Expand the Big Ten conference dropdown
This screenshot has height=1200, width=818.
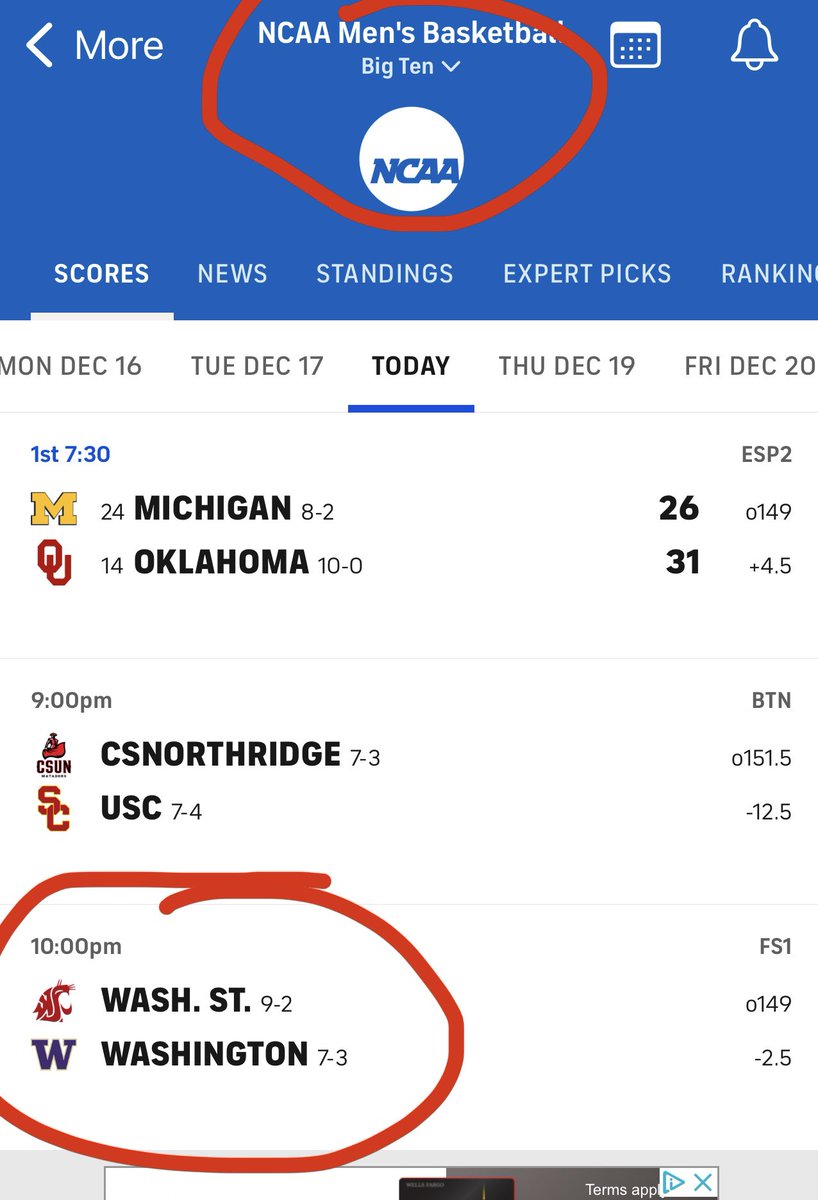(x=410, y=67)
